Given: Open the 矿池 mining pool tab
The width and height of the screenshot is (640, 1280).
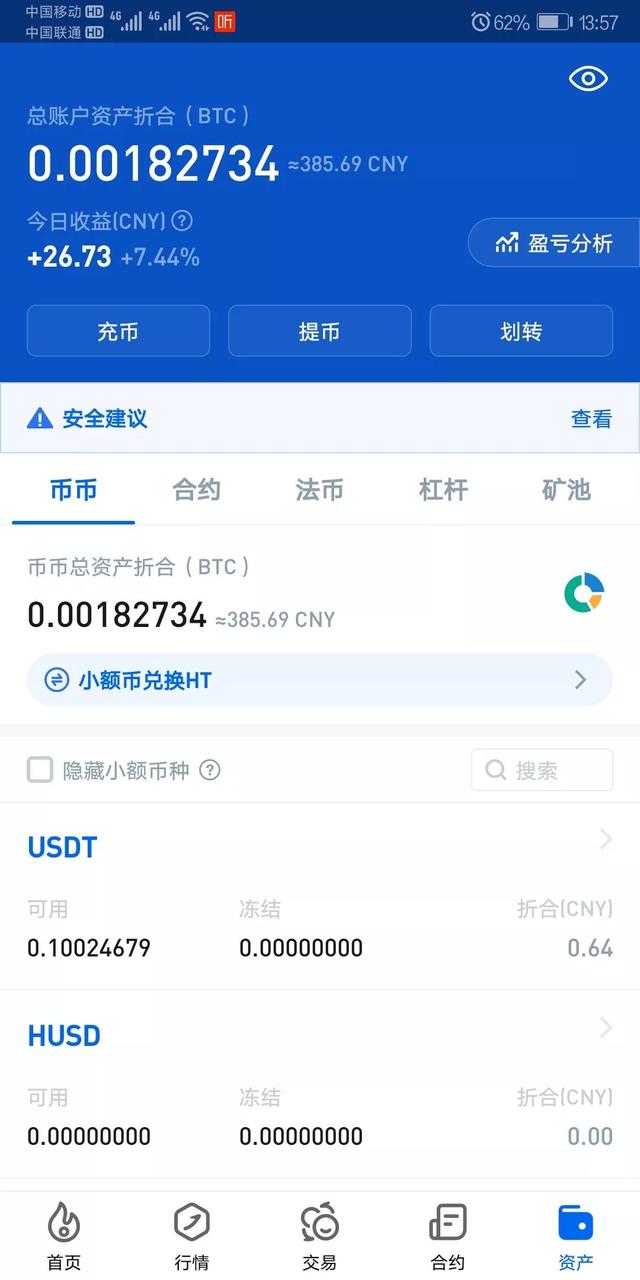Looking at the screenshot, I should coord(566,490).
